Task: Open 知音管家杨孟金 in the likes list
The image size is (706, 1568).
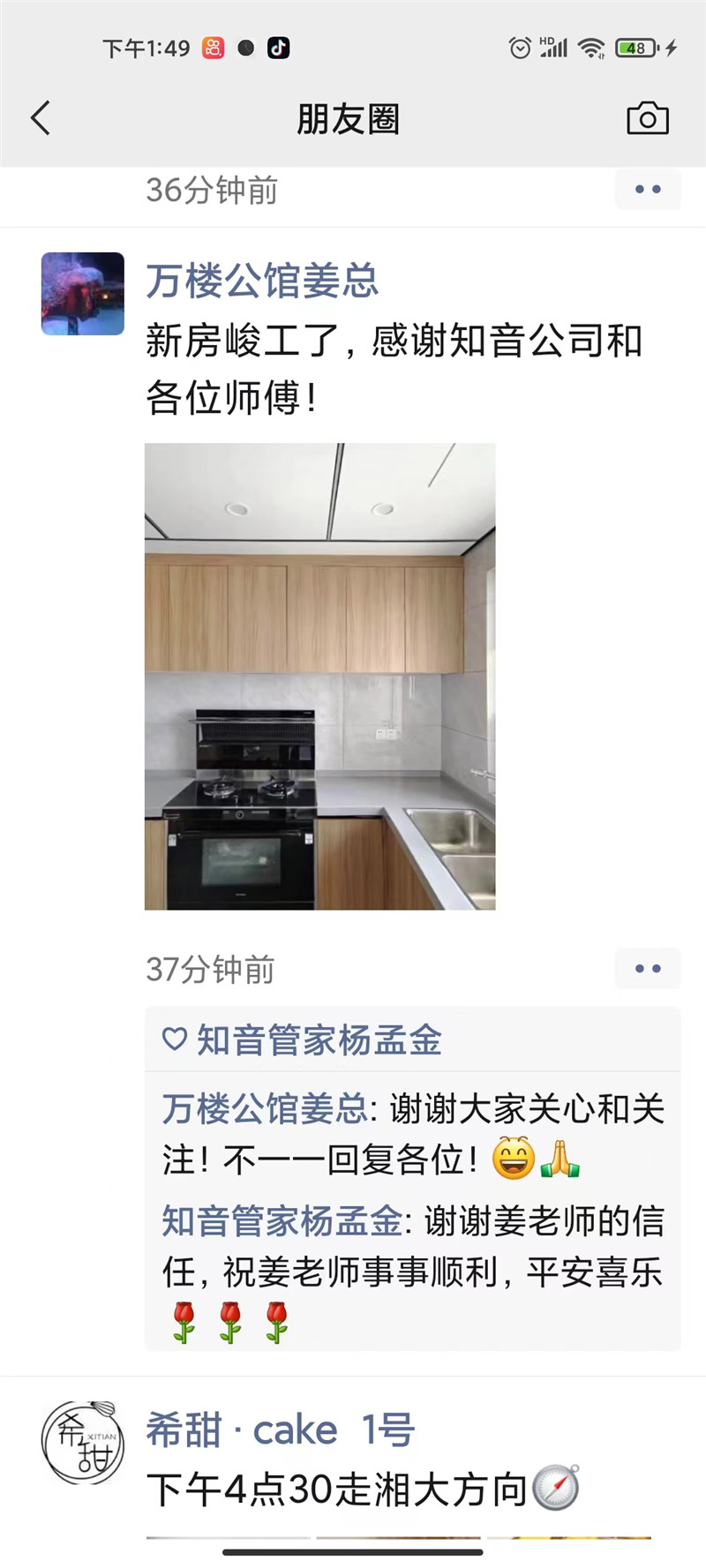Action: click(319, 1041)
